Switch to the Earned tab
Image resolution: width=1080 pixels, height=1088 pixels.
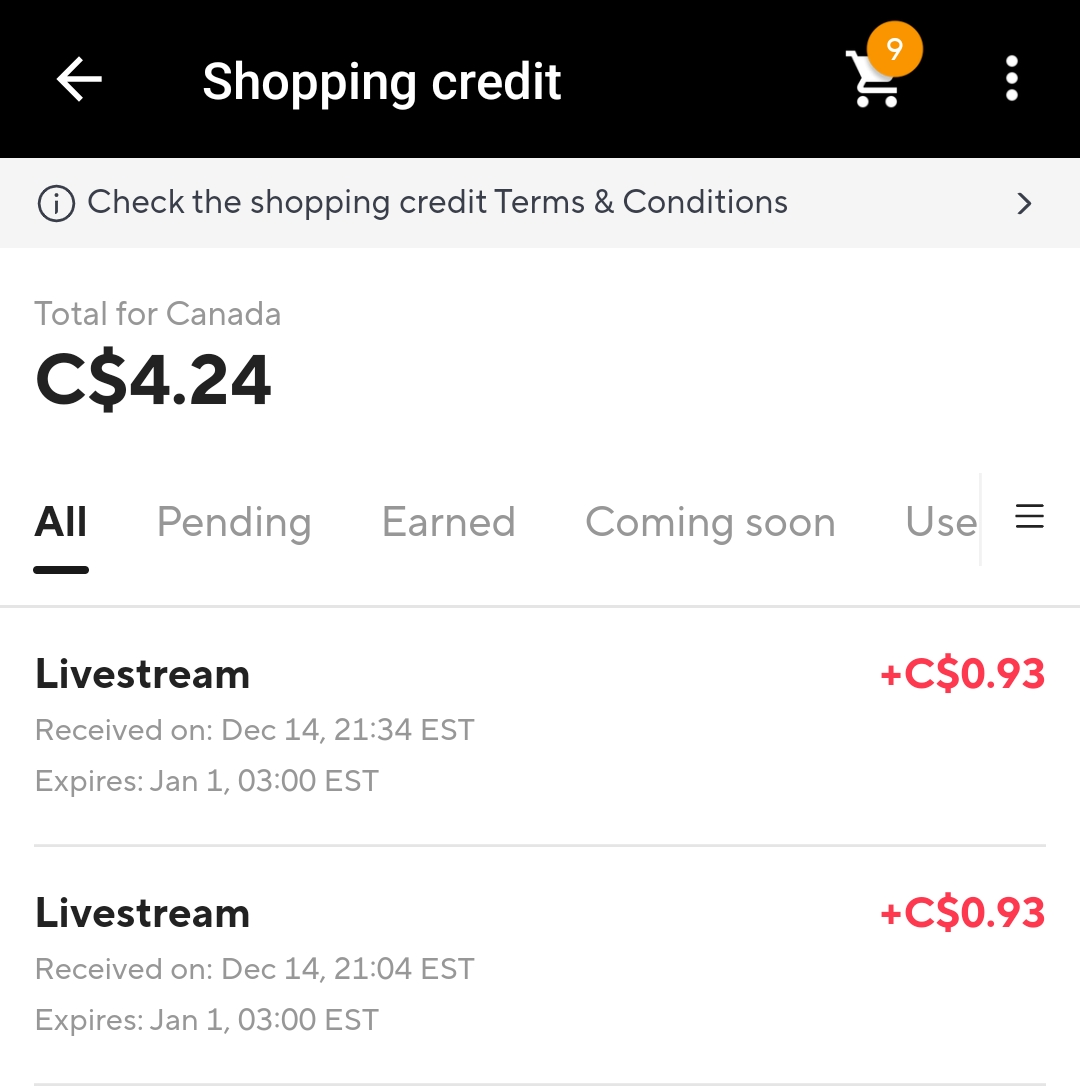(448, 523)
